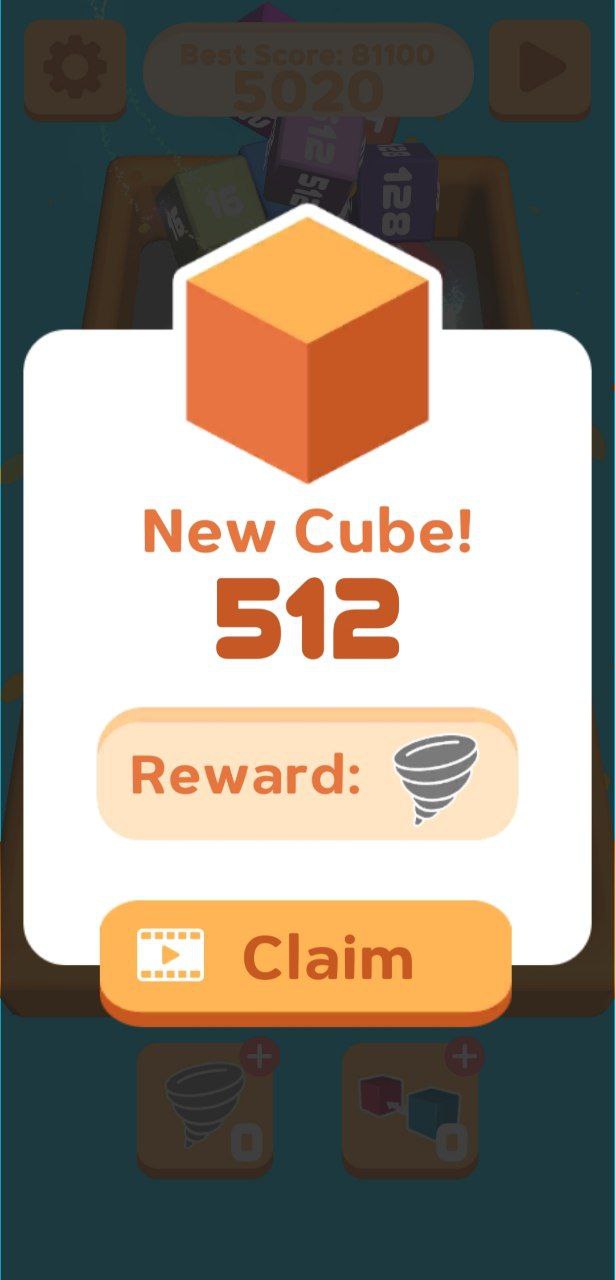Image resolution: width=615 pixels, height=1280 pixels.
Task: Tap the play arrow button
Action: 540,68
